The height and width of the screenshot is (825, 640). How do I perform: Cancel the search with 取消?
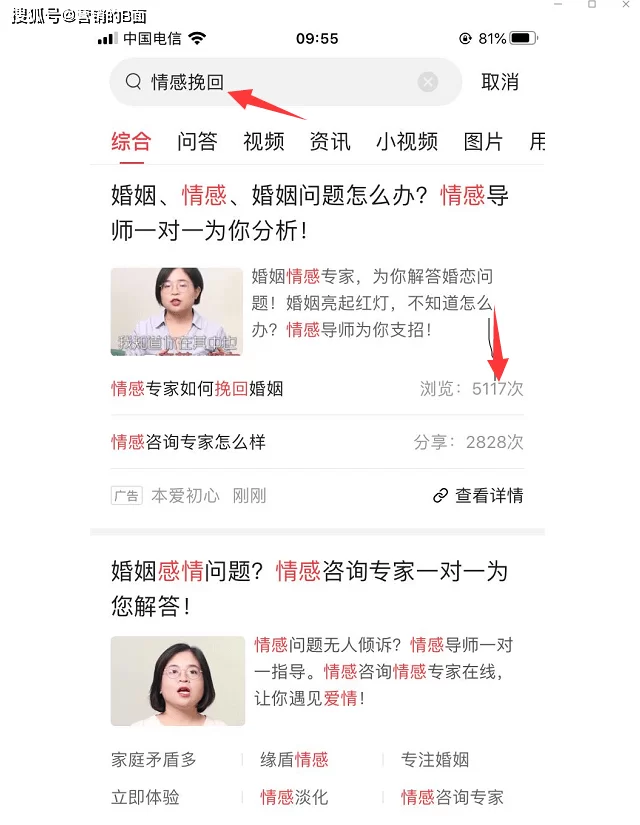(x=500, y=82)
